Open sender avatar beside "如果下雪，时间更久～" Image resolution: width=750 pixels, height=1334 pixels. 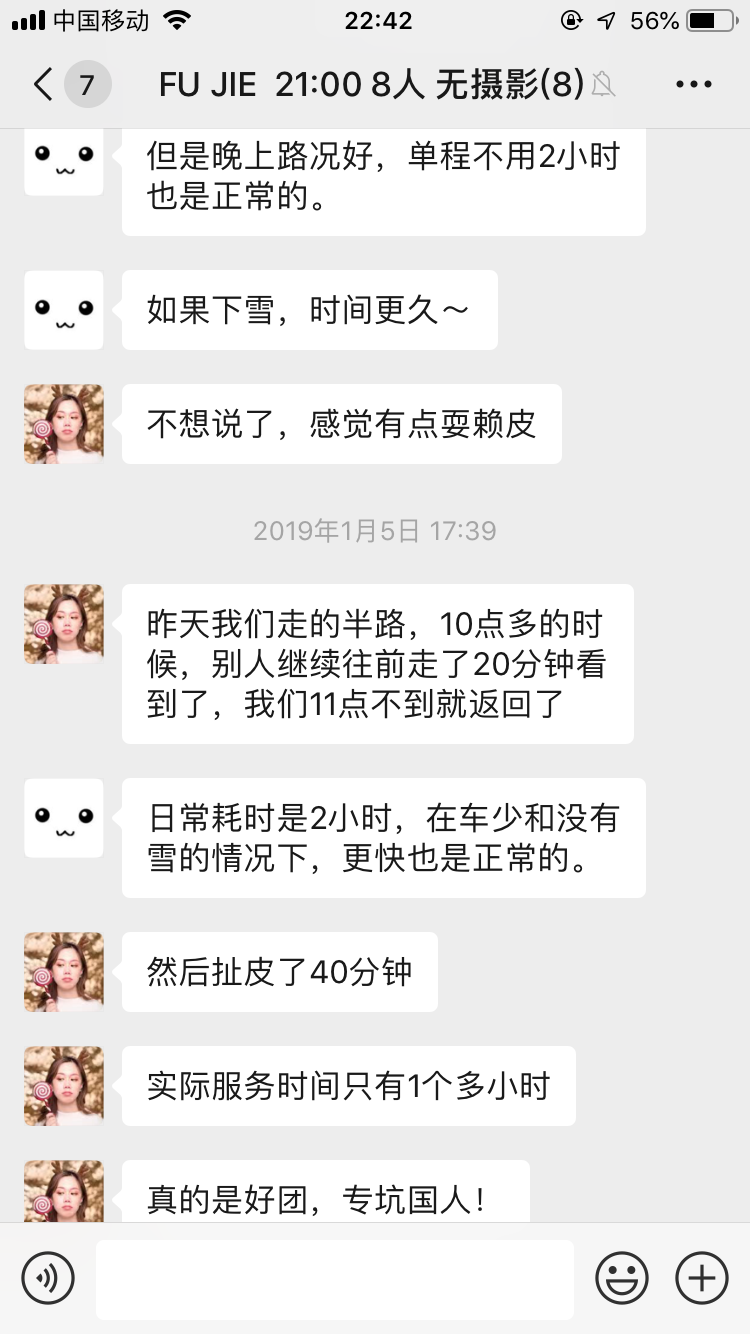[x=64, y=310]
